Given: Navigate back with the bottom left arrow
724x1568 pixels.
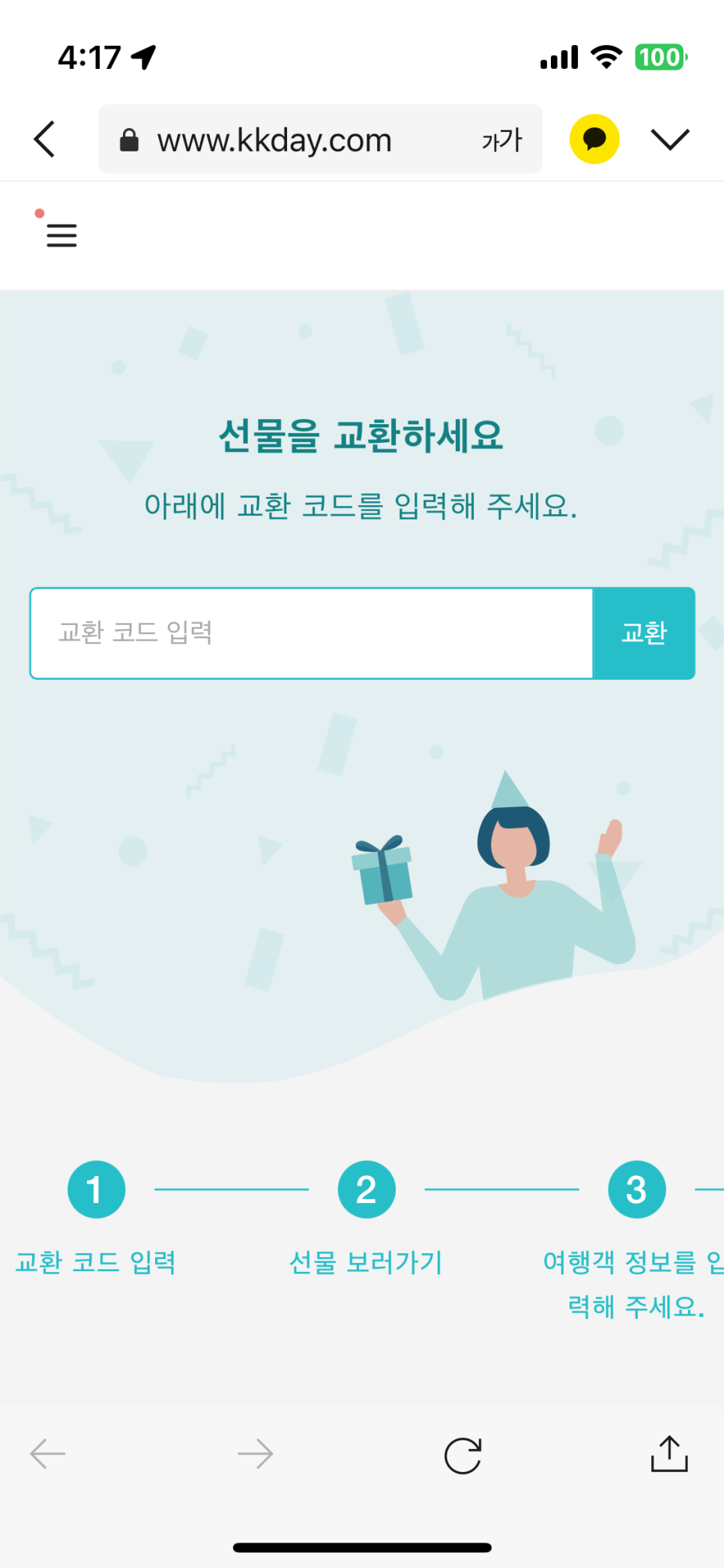Looking at the screenshot, I should click(48, 1454).
